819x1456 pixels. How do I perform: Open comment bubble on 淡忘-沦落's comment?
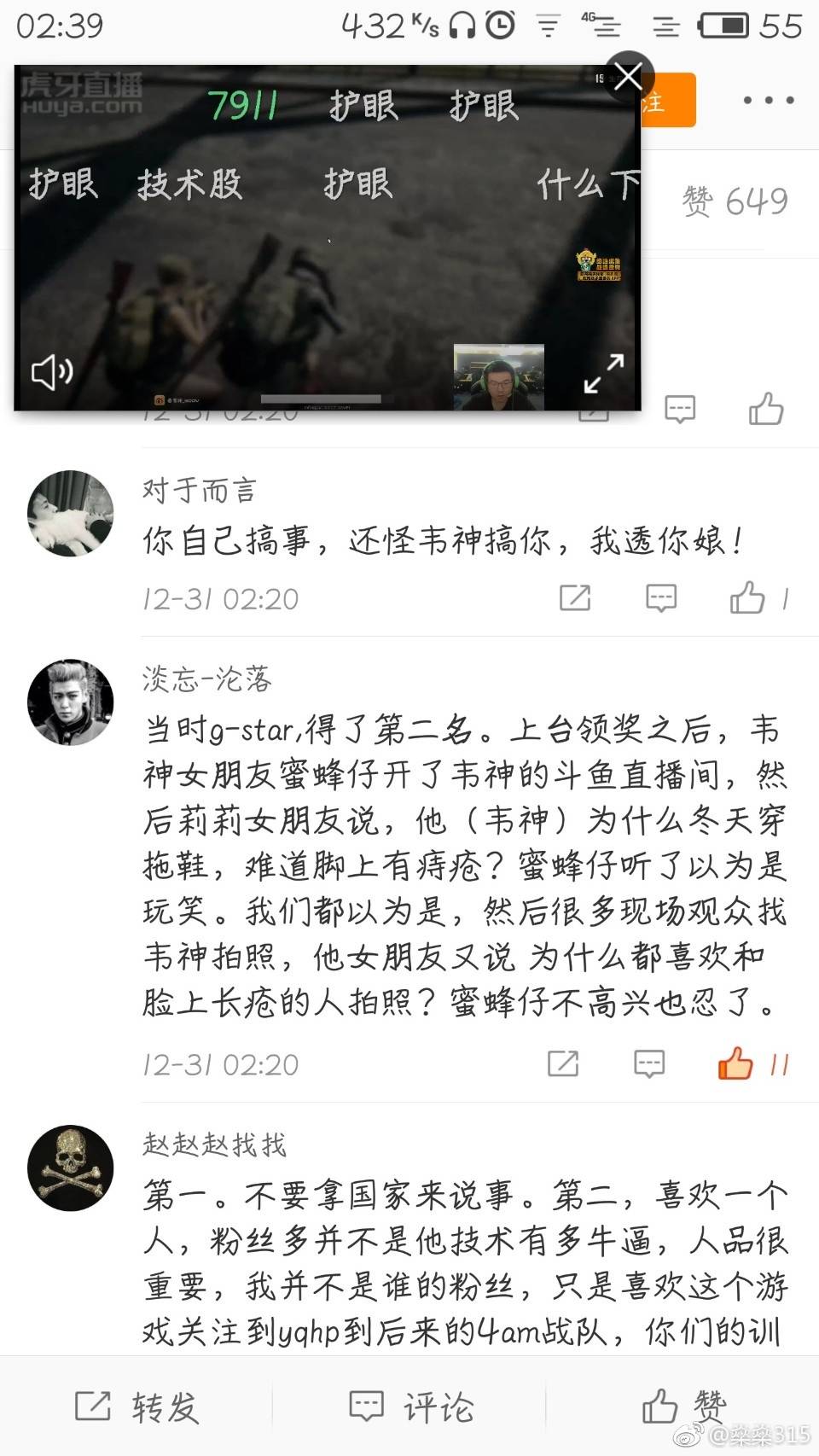coord(648,1064)
